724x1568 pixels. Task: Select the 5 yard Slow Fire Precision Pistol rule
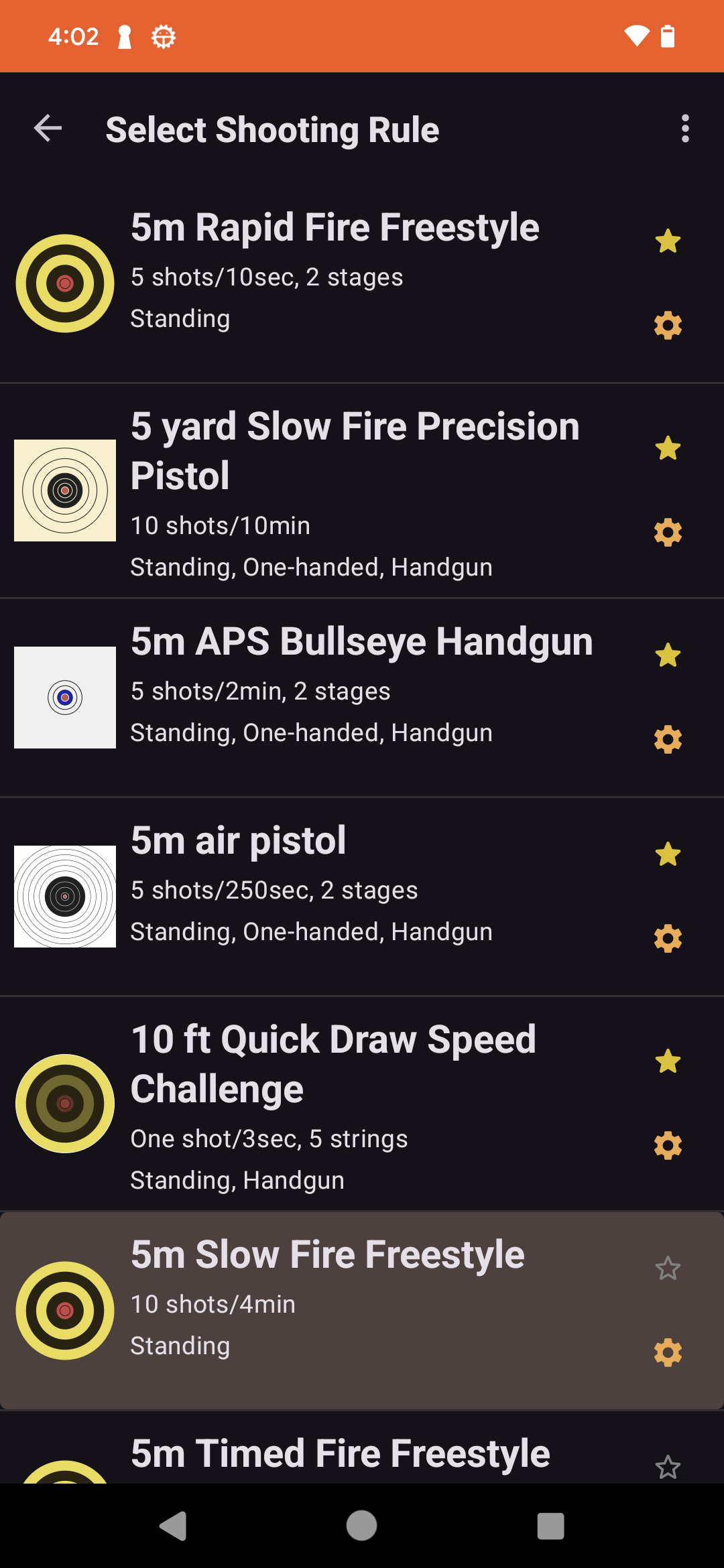[x=335, y=489]
